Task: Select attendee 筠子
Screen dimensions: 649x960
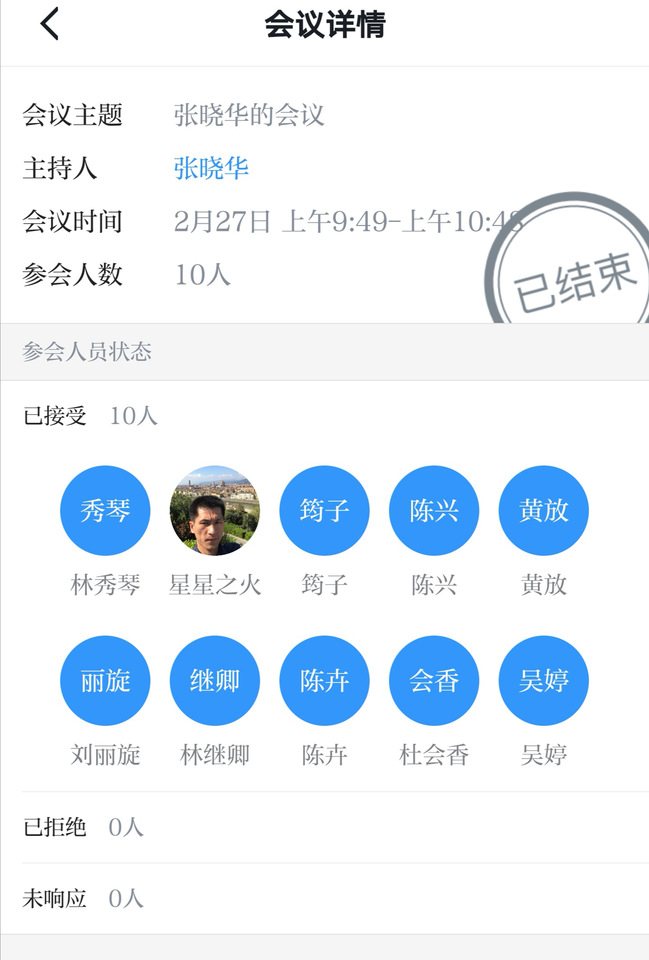Action: 324,510
